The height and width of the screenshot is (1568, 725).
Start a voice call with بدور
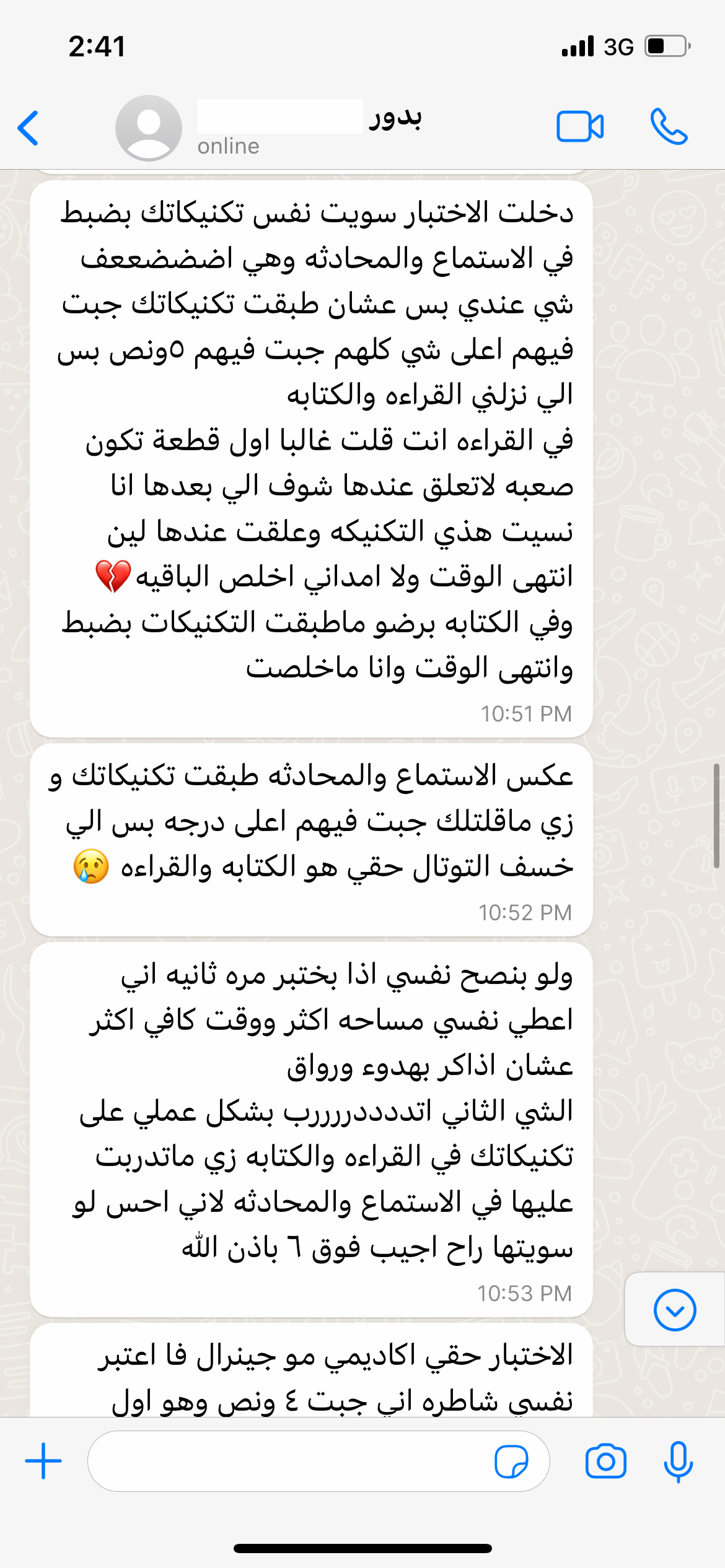click(669, 127)
